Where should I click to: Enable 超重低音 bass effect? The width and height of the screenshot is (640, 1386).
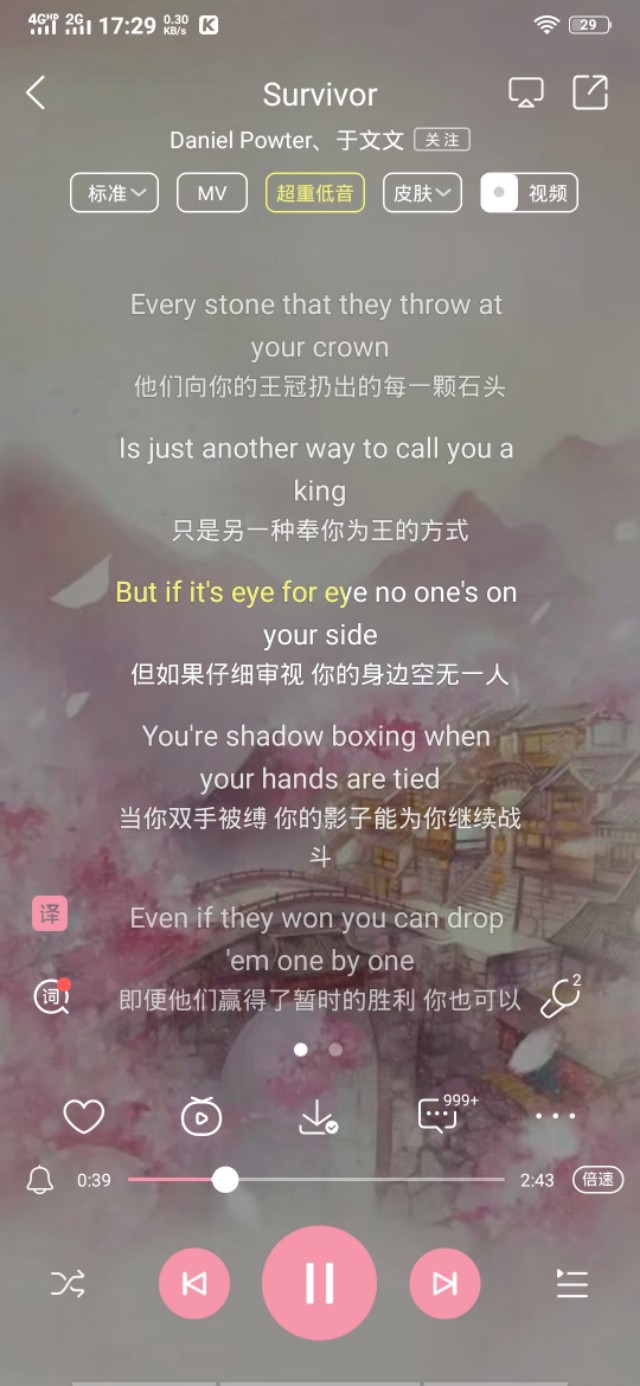point(315,193)
